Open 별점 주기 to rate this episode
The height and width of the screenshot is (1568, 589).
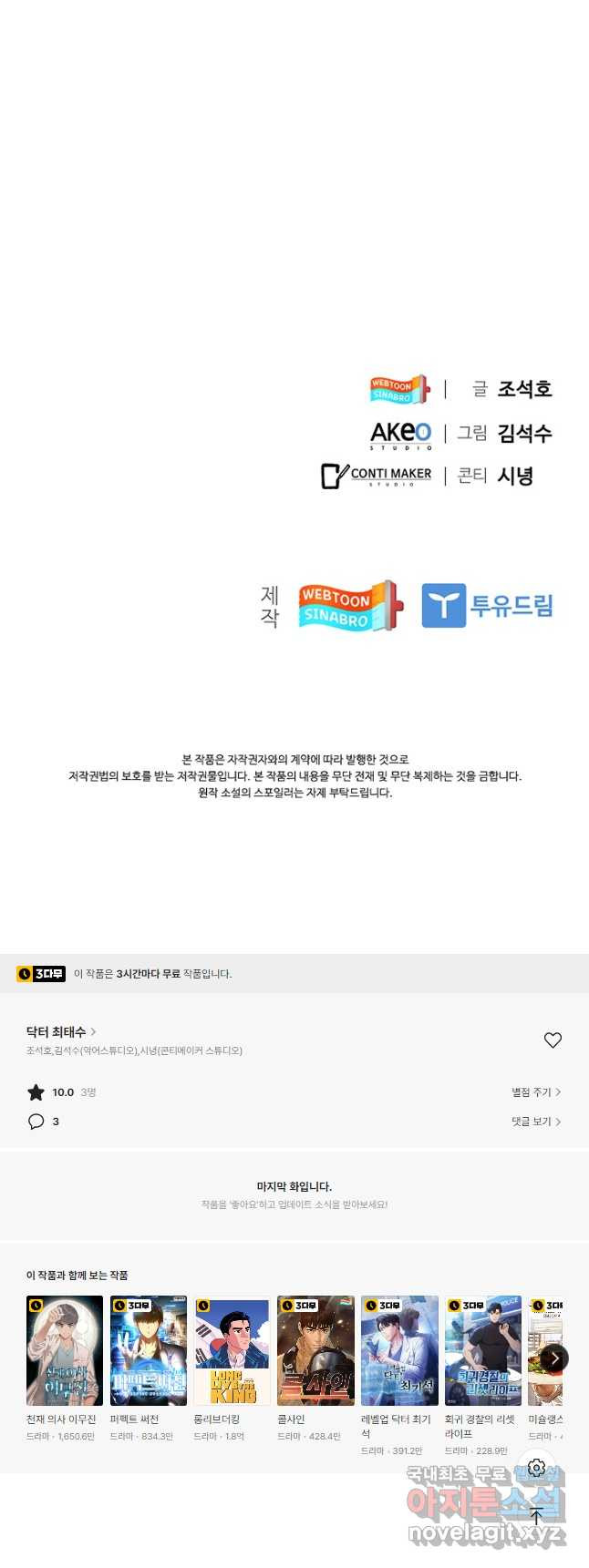pos(535,1091)
